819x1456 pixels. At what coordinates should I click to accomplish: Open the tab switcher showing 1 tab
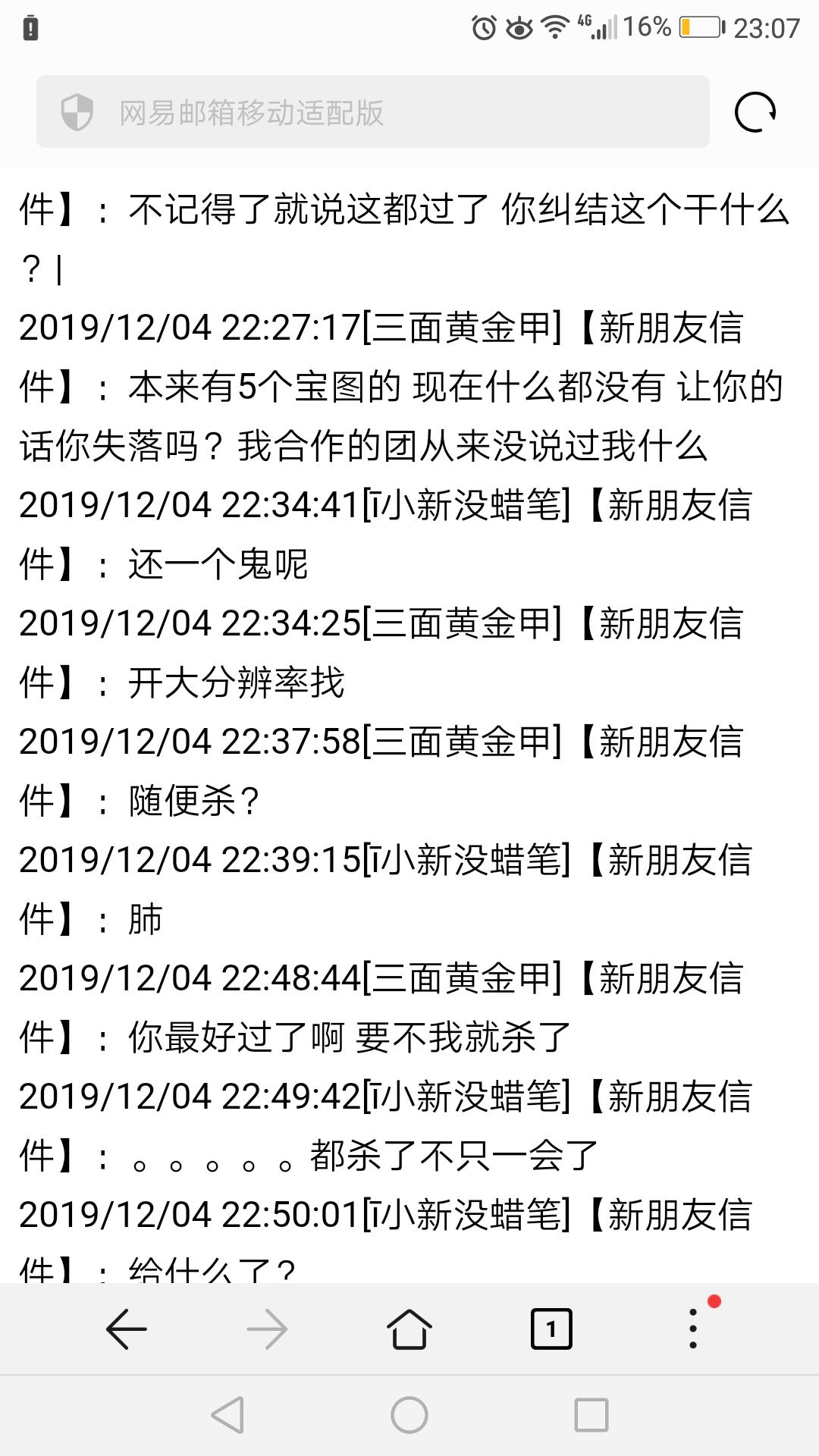(551, 1329)
